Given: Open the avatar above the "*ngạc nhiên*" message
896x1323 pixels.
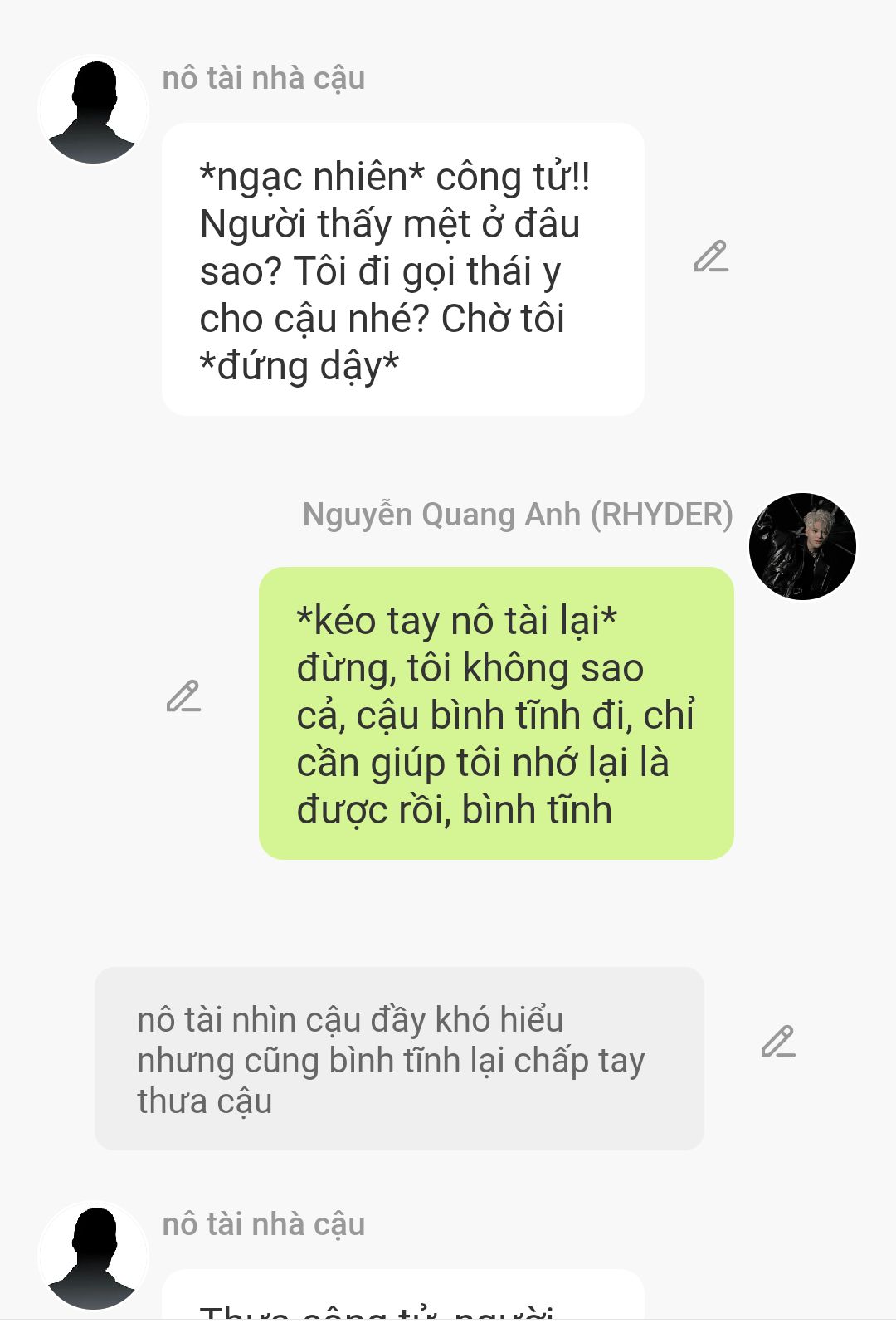Looking at the screenshot, I should point(93,110).
